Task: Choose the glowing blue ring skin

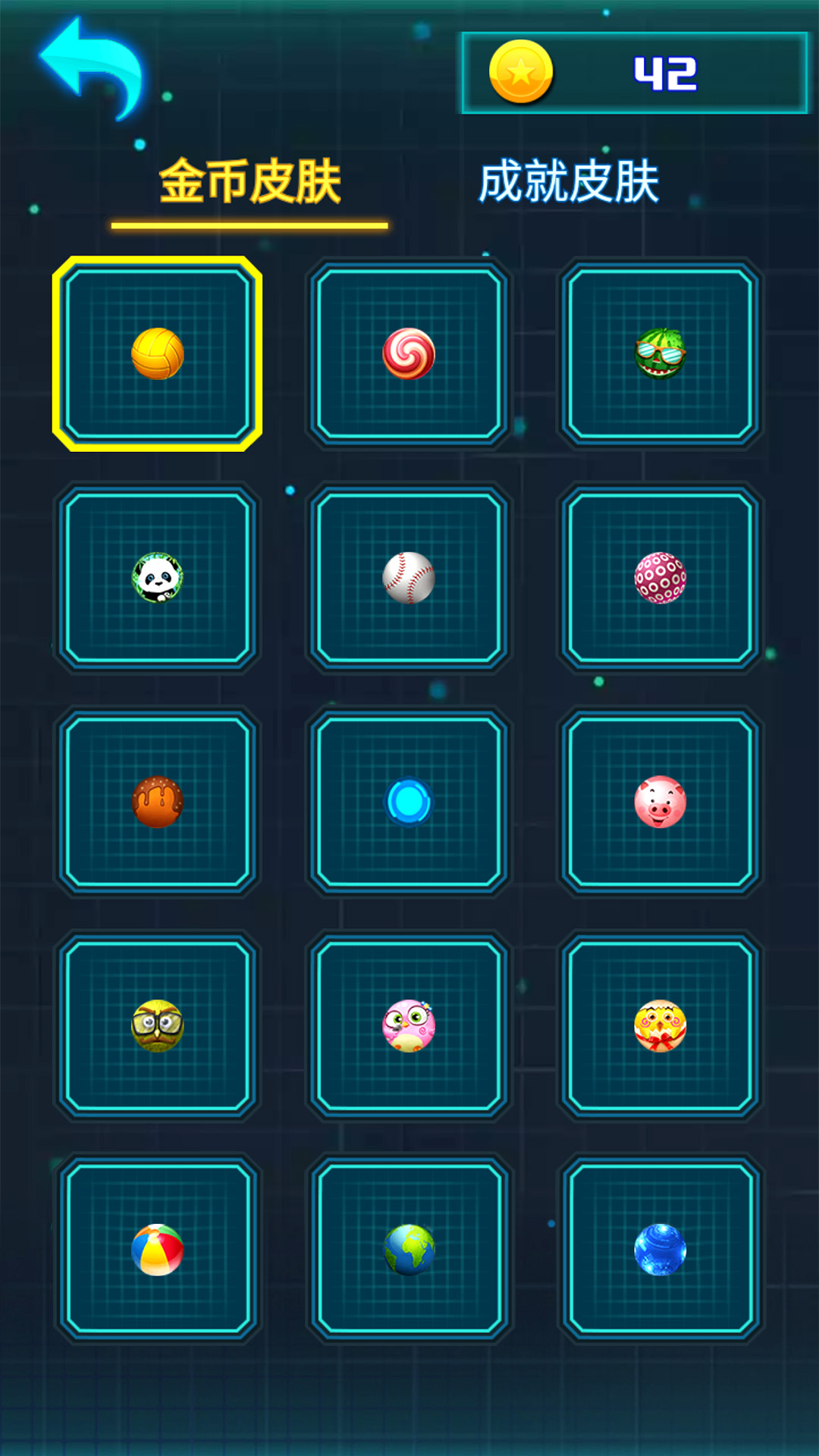Action: 409,802
